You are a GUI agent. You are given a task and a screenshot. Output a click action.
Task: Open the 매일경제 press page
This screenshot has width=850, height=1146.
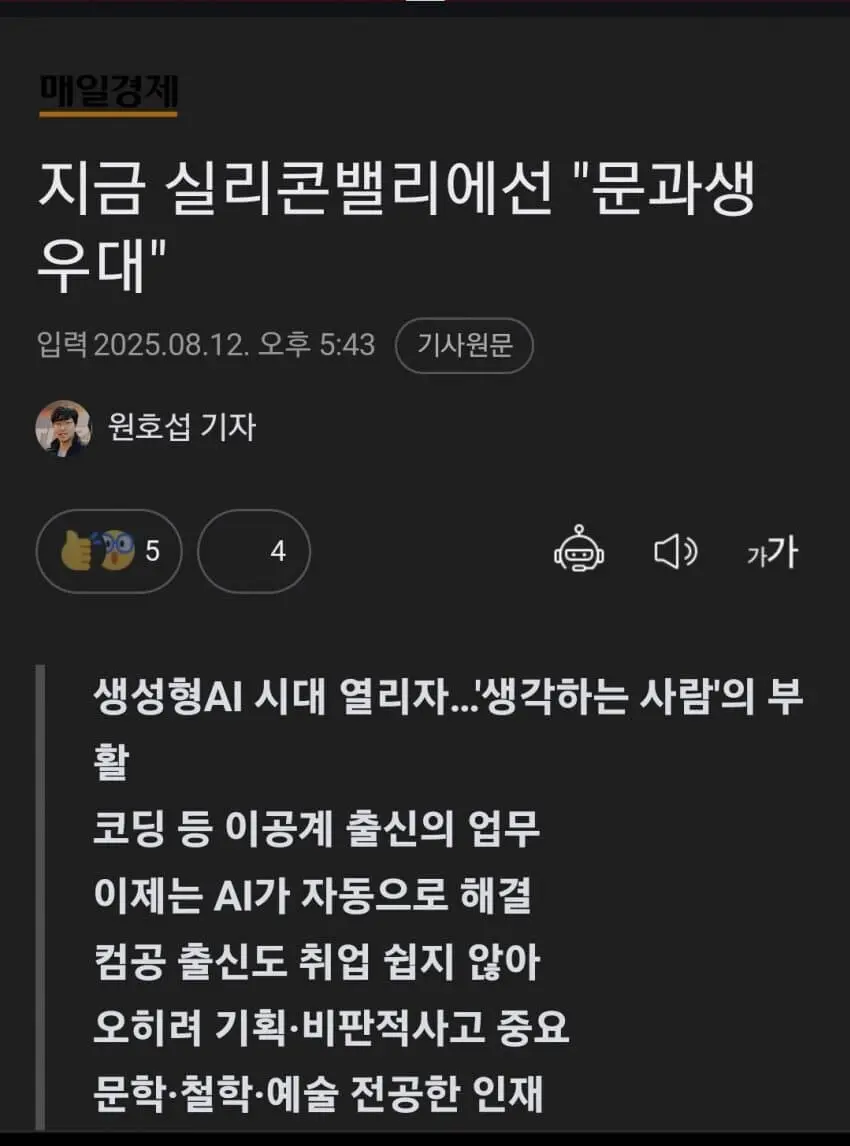[x=108, y=93]
